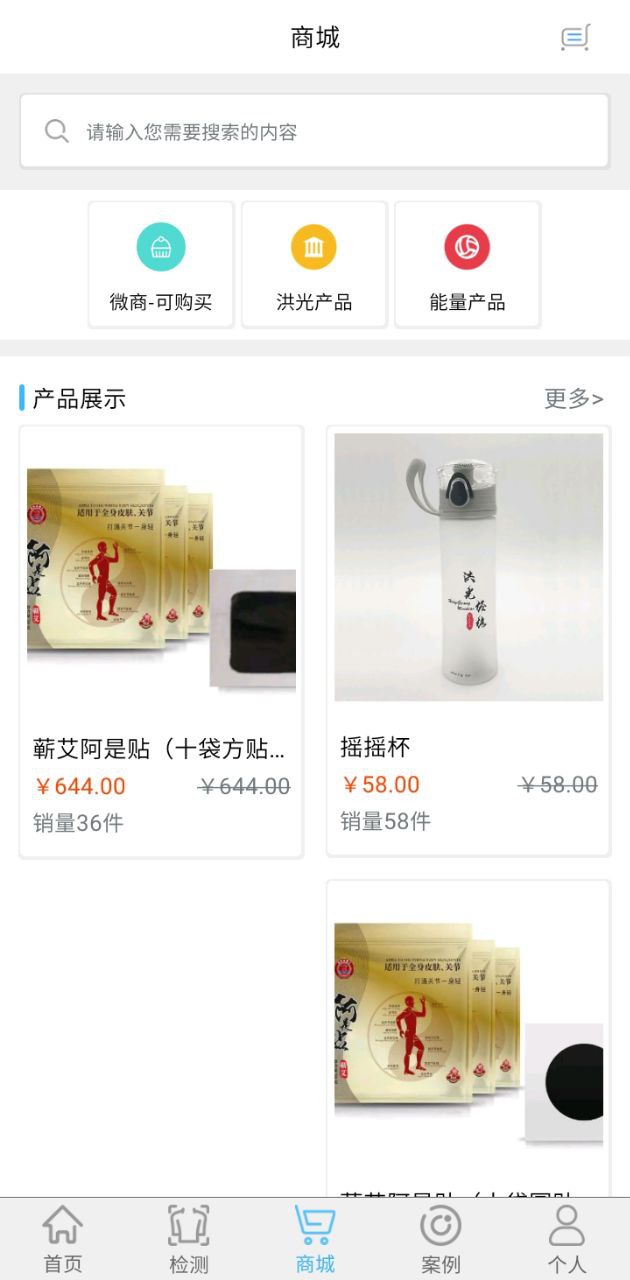Open the 微商-可购买 category
630x1280 pixels.
click(161, 264)
